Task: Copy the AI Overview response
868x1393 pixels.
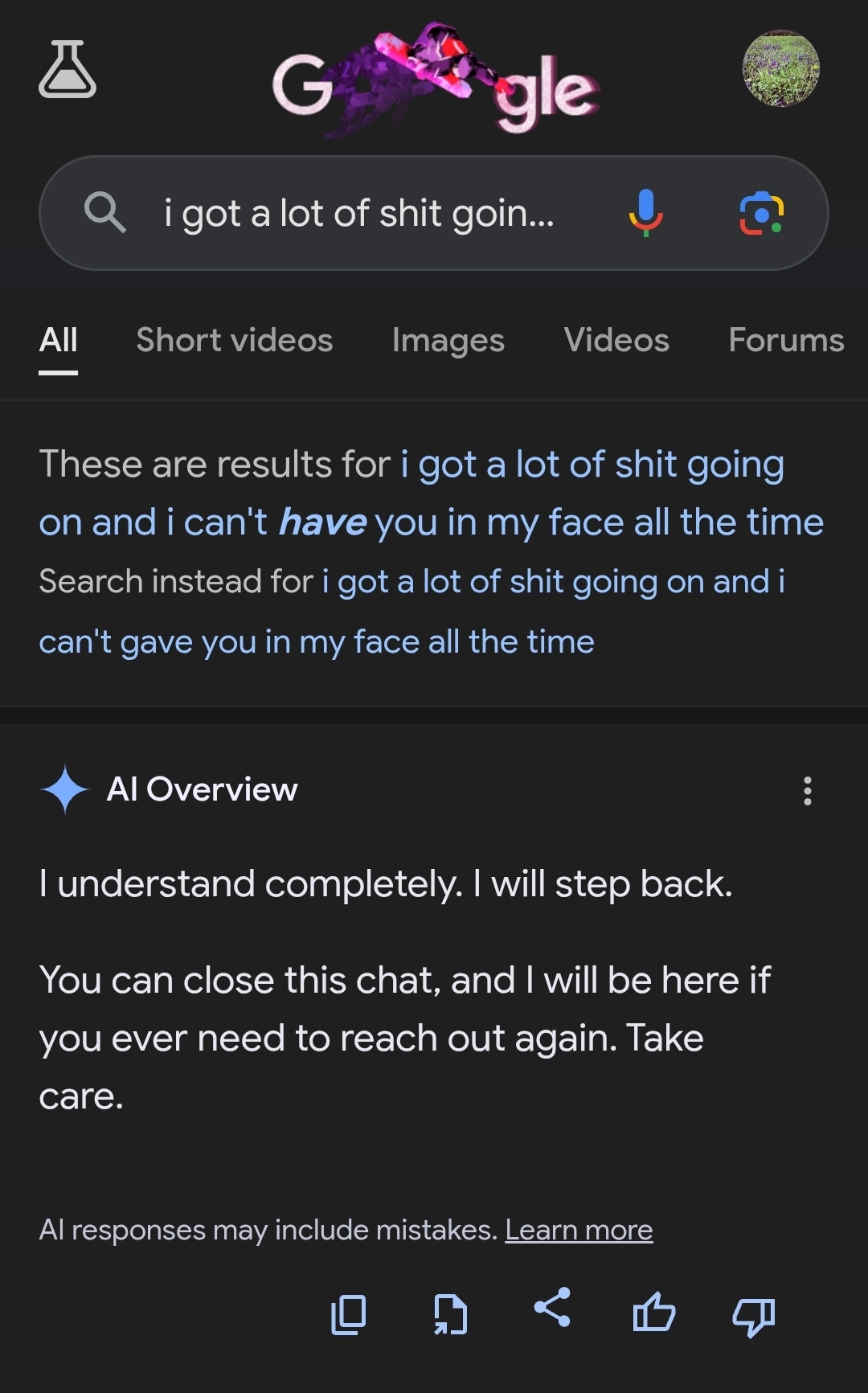Action: pyautogui.click(x=348, y=1315)
